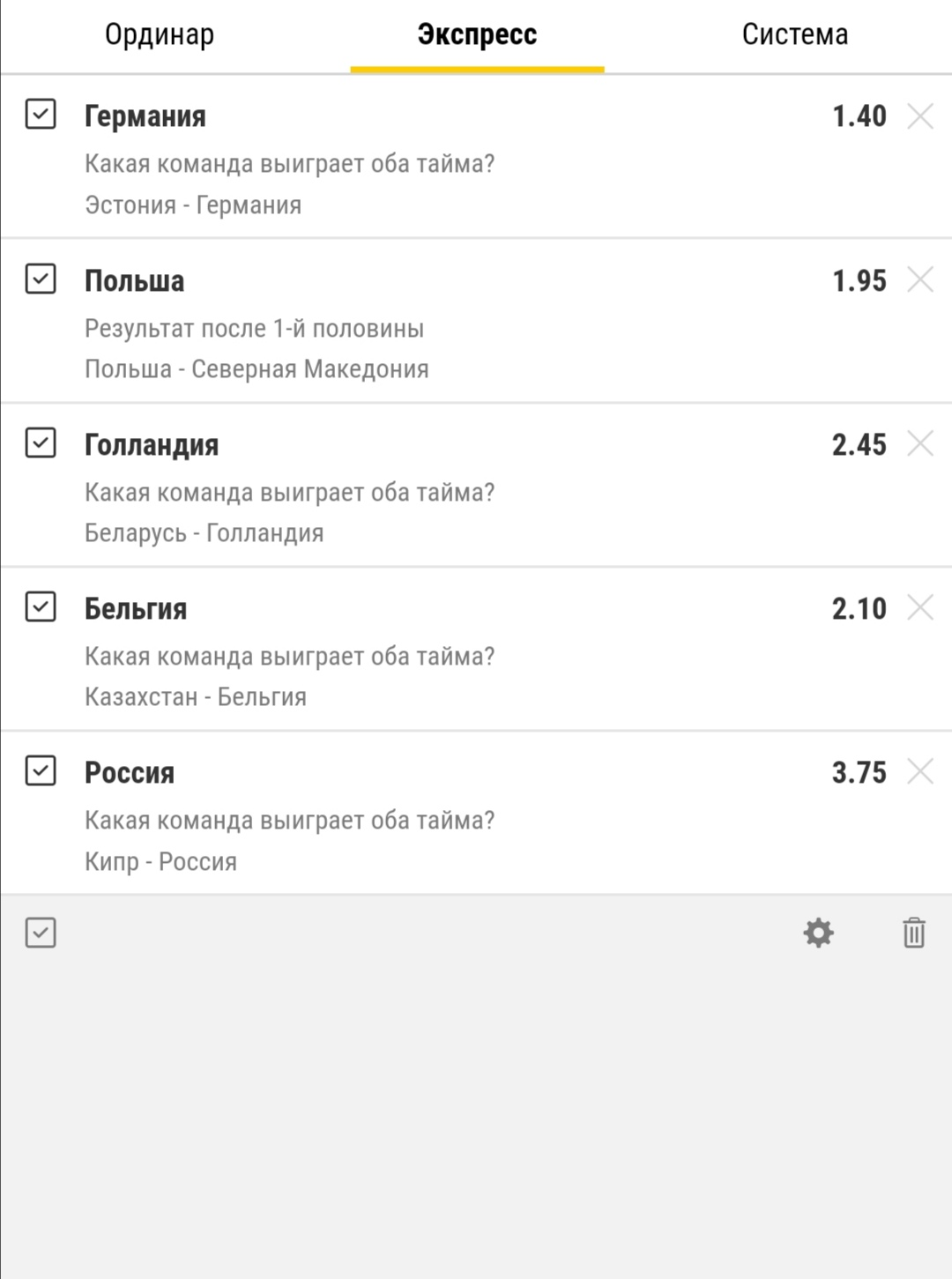The height and width of the screenshot is (1279, 952).
Task: Switch to the Ординар tab
Action: 160,35
